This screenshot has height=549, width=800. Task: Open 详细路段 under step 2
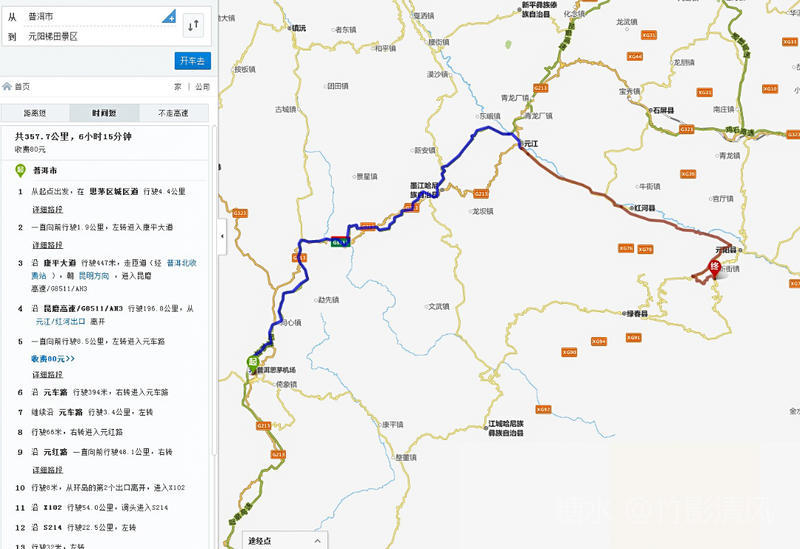(x=47, y=244)
